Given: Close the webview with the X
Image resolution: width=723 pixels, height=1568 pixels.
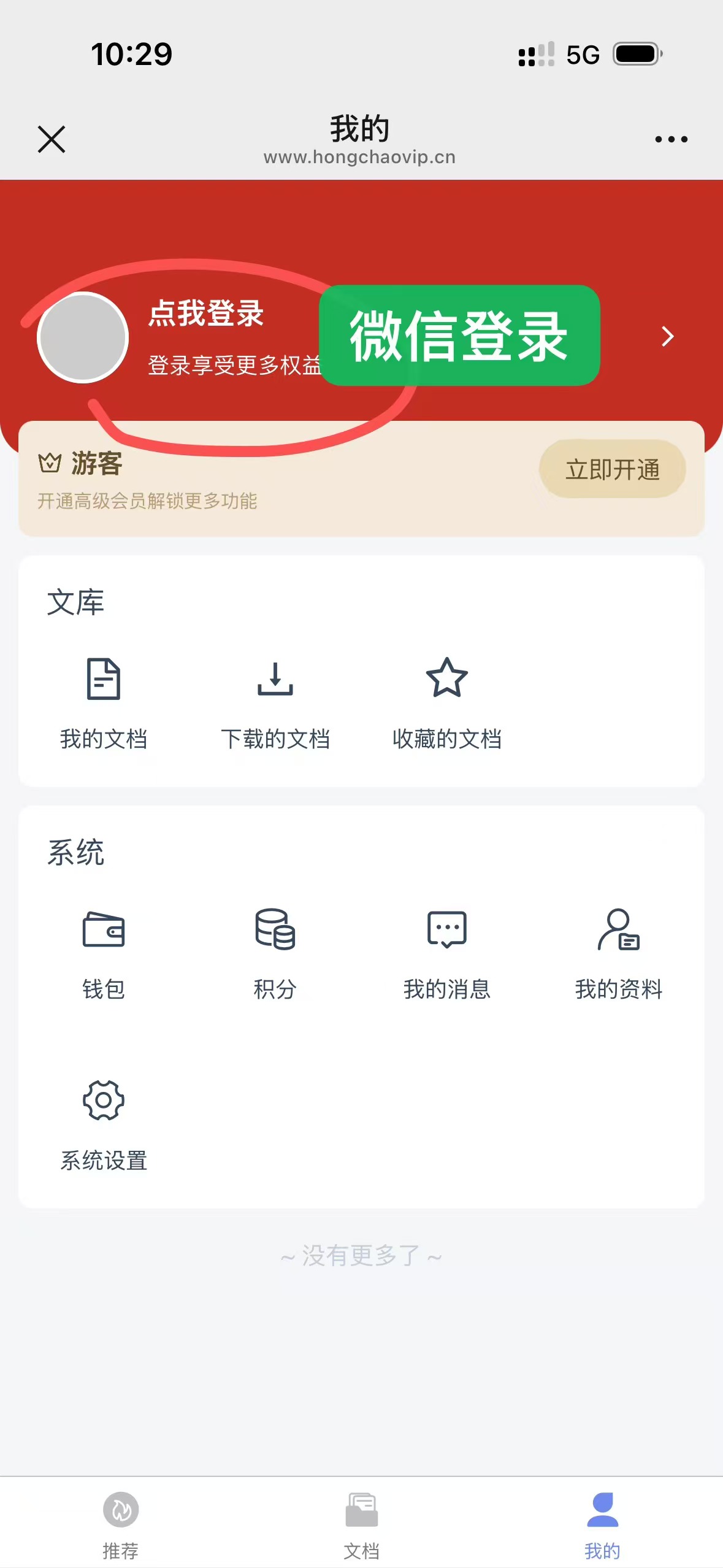Looking at the screenshot, I should [x=52, y=139].
